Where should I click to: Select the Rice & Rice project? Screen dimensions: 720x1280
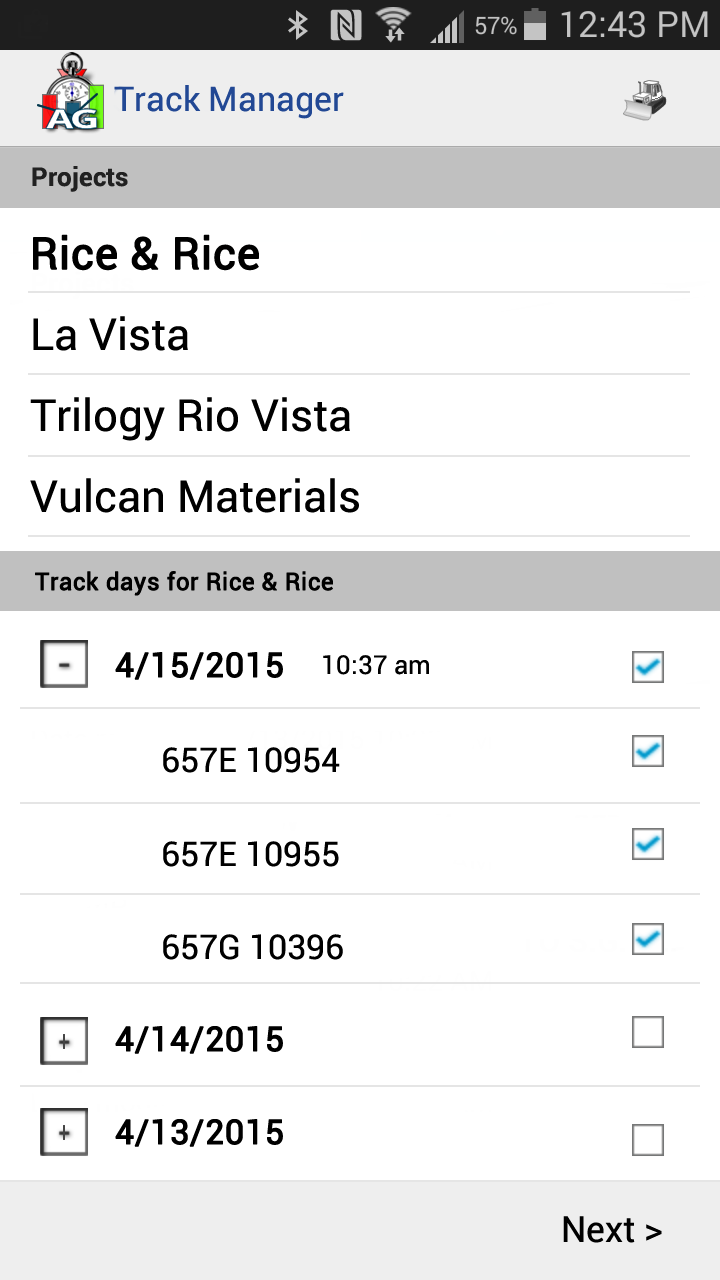[x=146, y=254]
